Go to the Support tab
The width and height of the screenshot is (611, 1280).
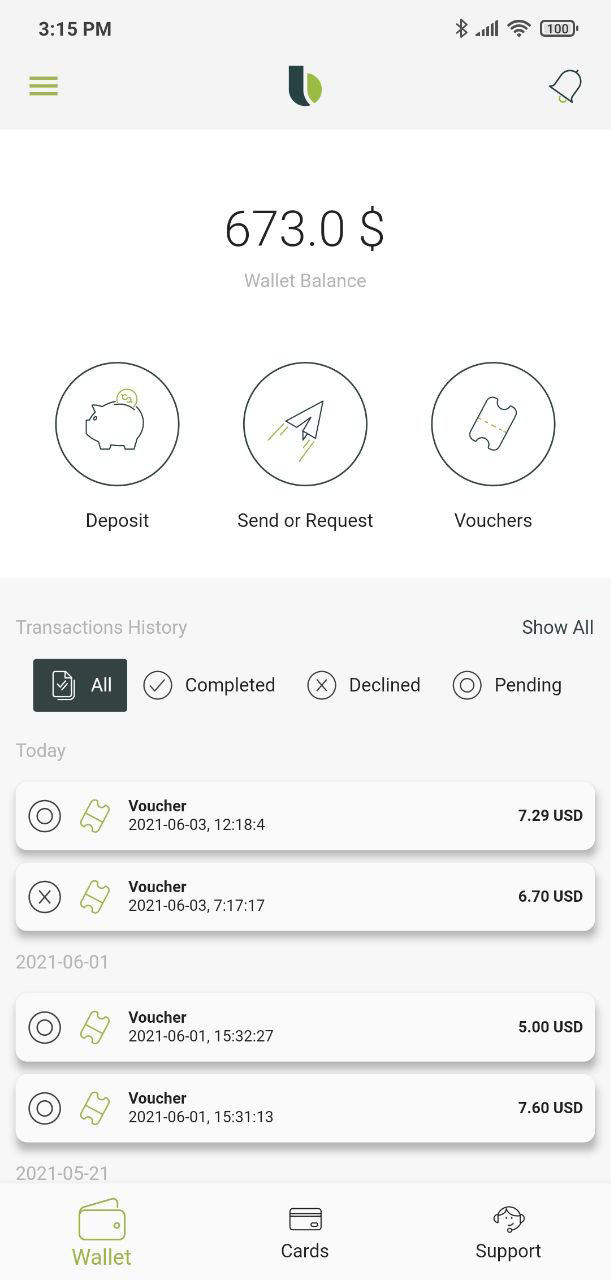[508, 1233]
